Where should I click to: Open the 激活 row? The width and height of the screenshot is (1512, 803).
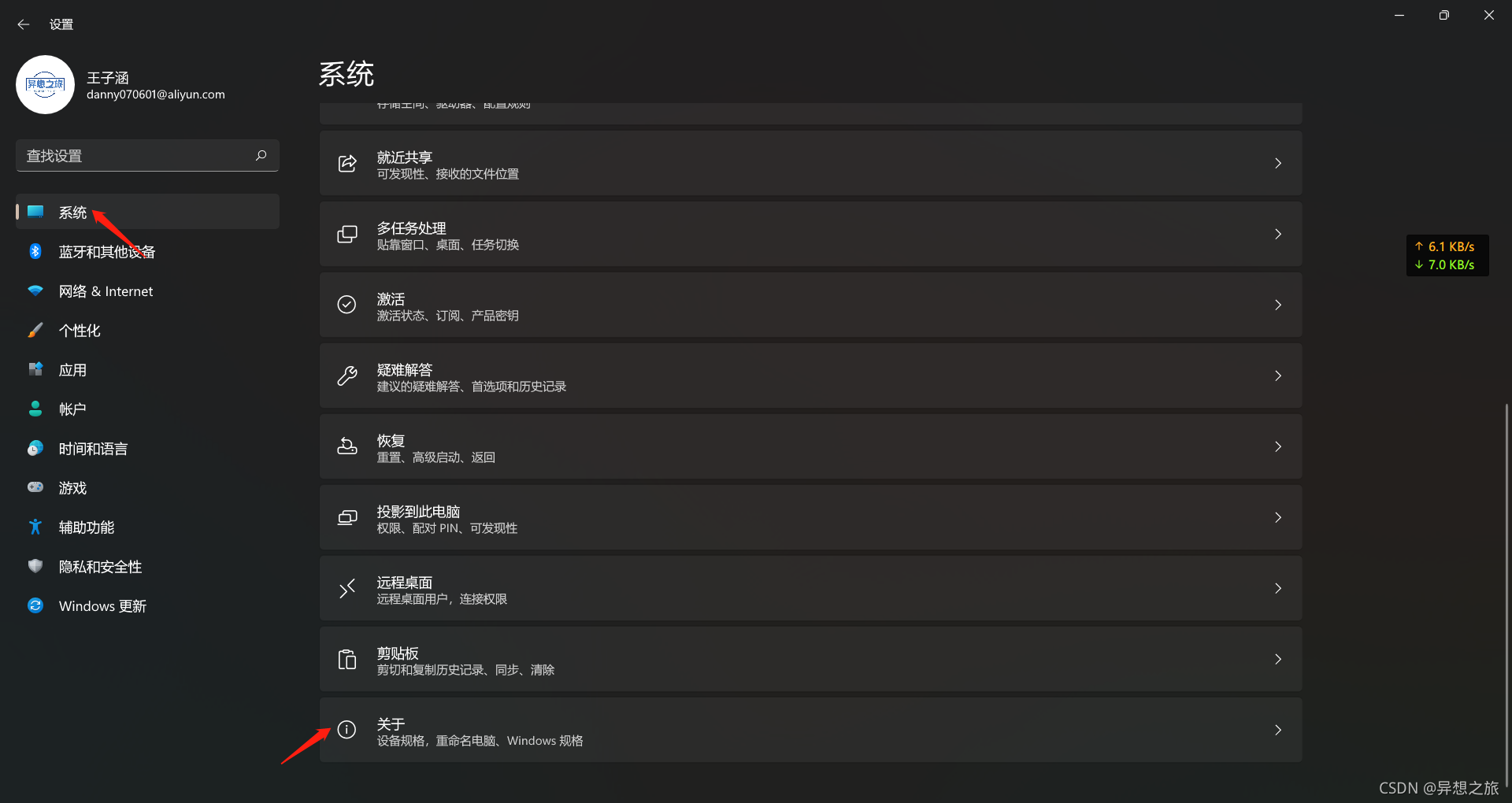tap(810, 305)
